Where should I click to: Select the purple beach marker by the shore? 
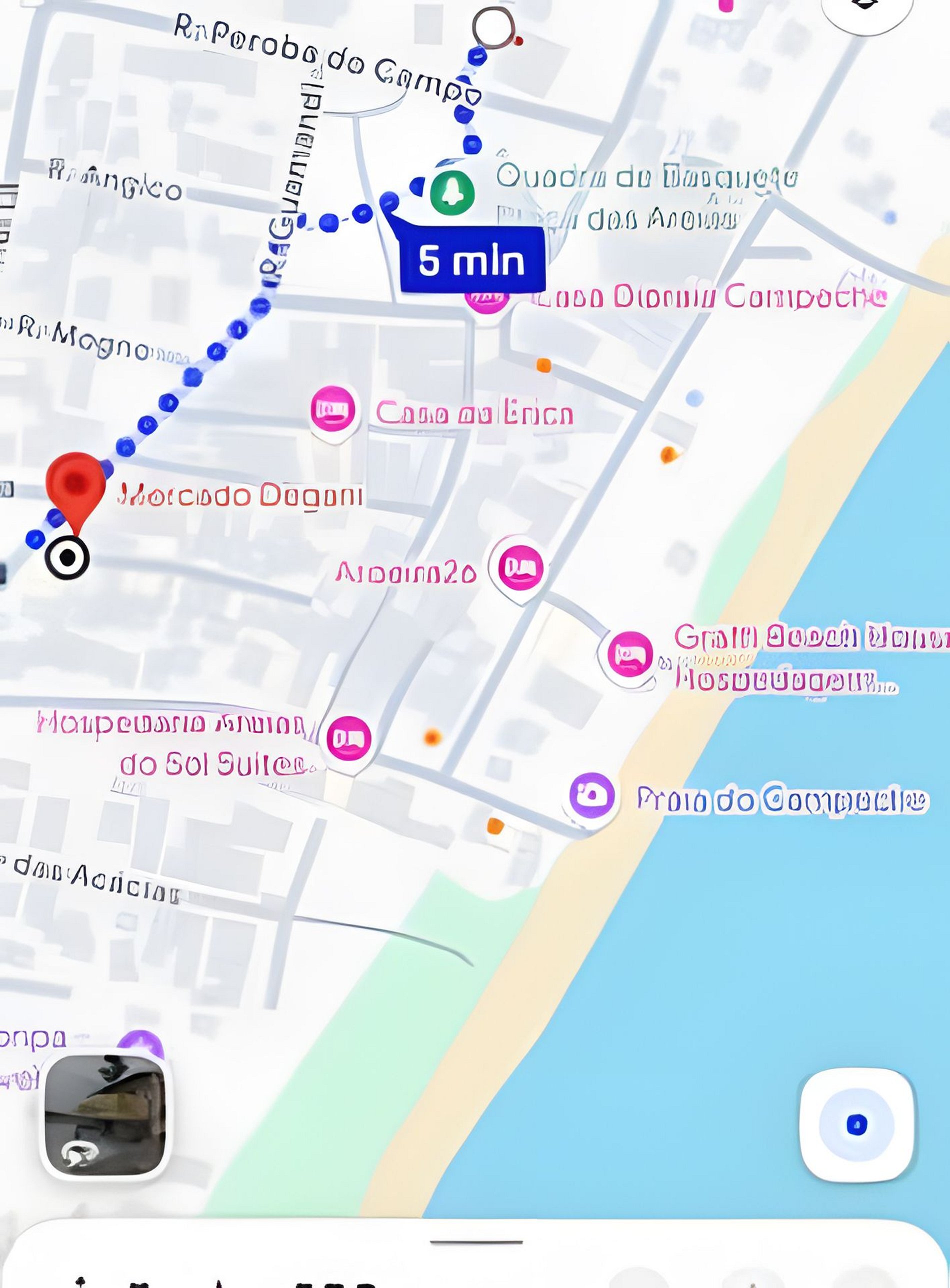point(591,796)
